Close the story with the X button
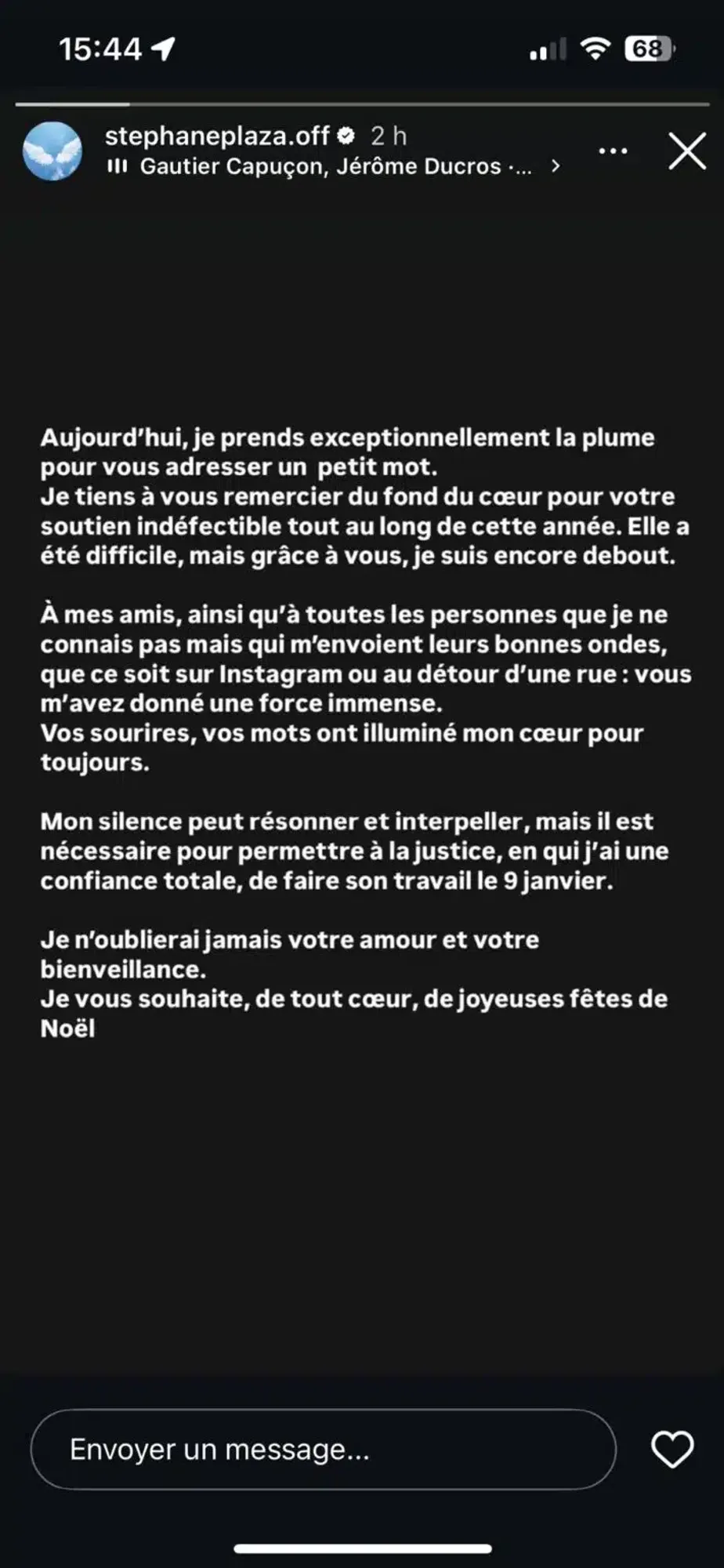The height and width of the screenshot is (1568, 724). pyautogui.click(x=687, y=151)
